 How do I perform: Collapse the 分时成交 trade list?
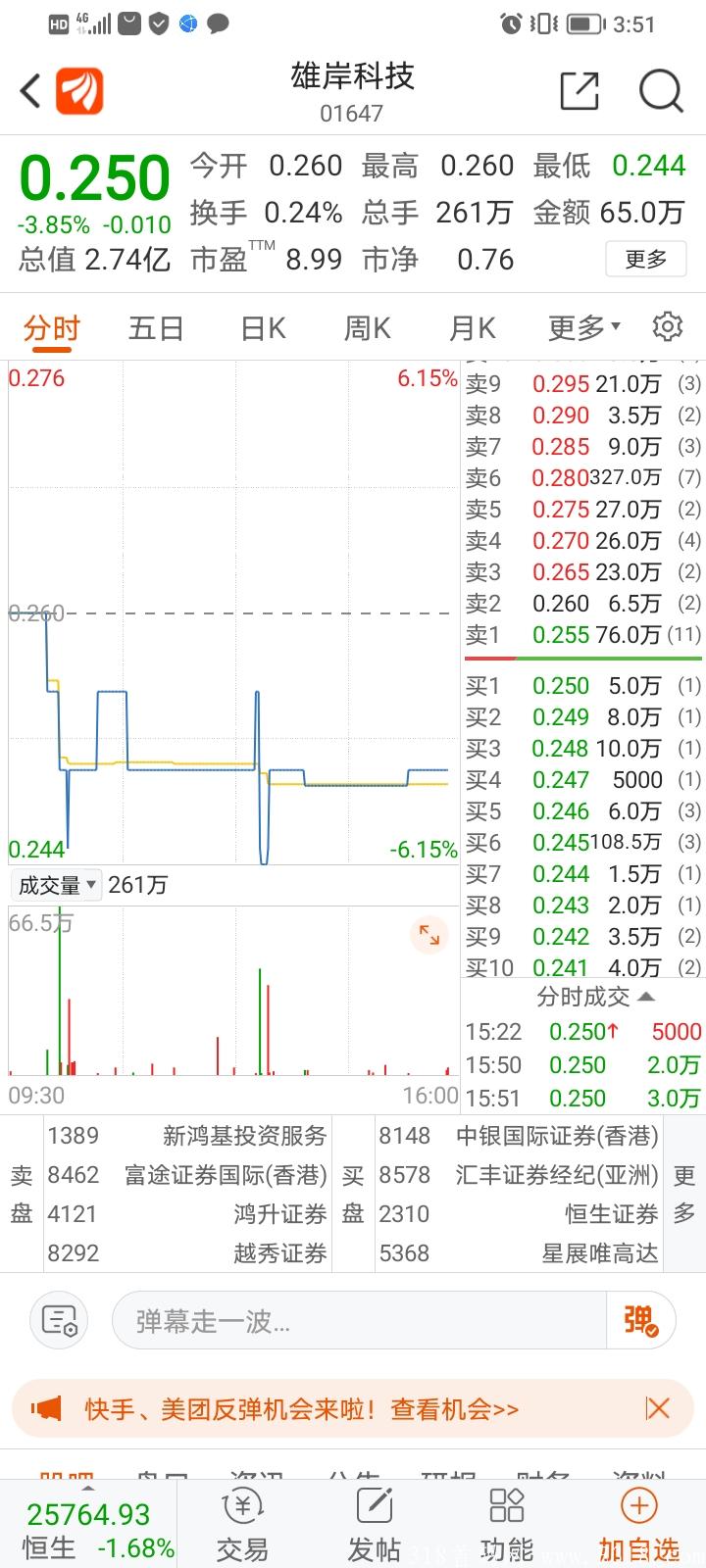642,996
